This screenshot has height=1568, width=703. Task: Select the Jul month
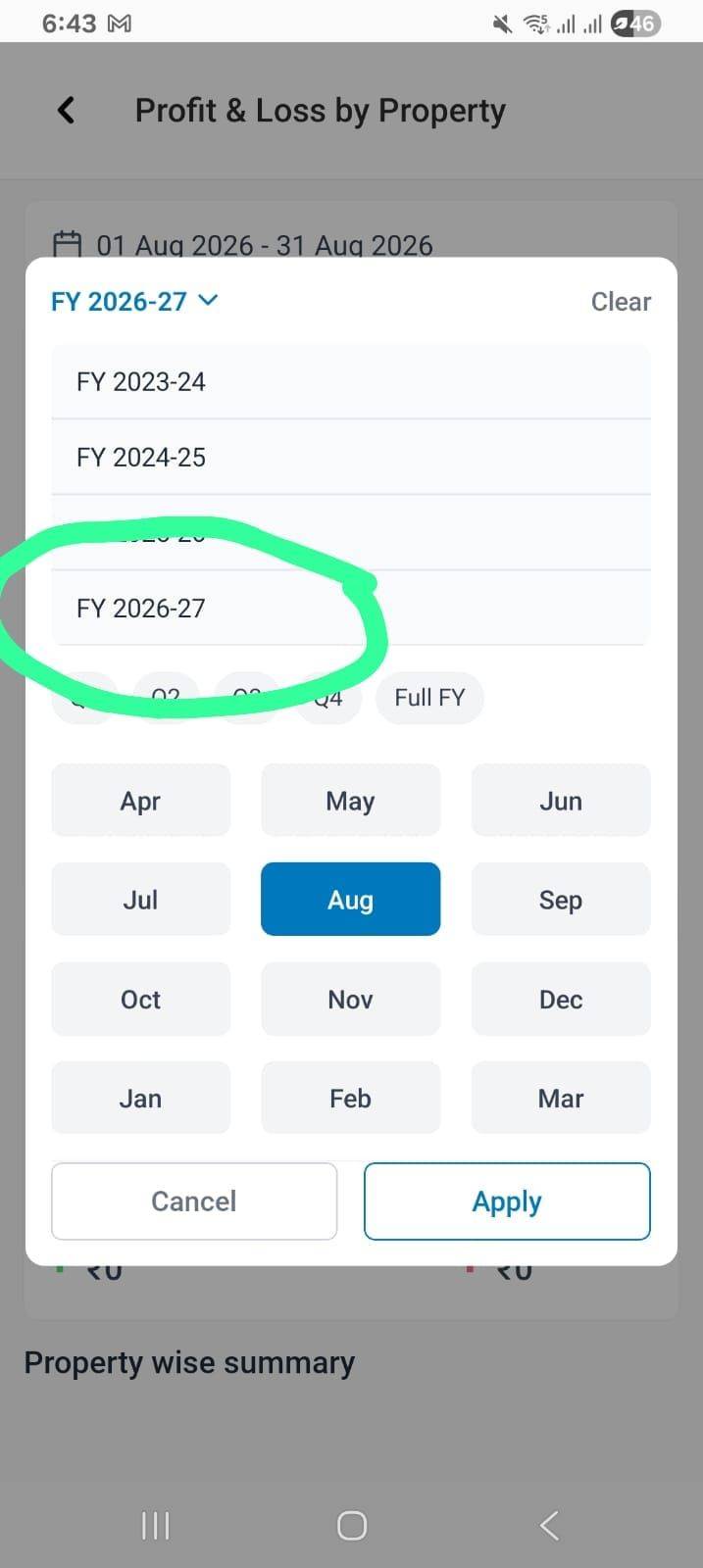[x=140, y=900]
